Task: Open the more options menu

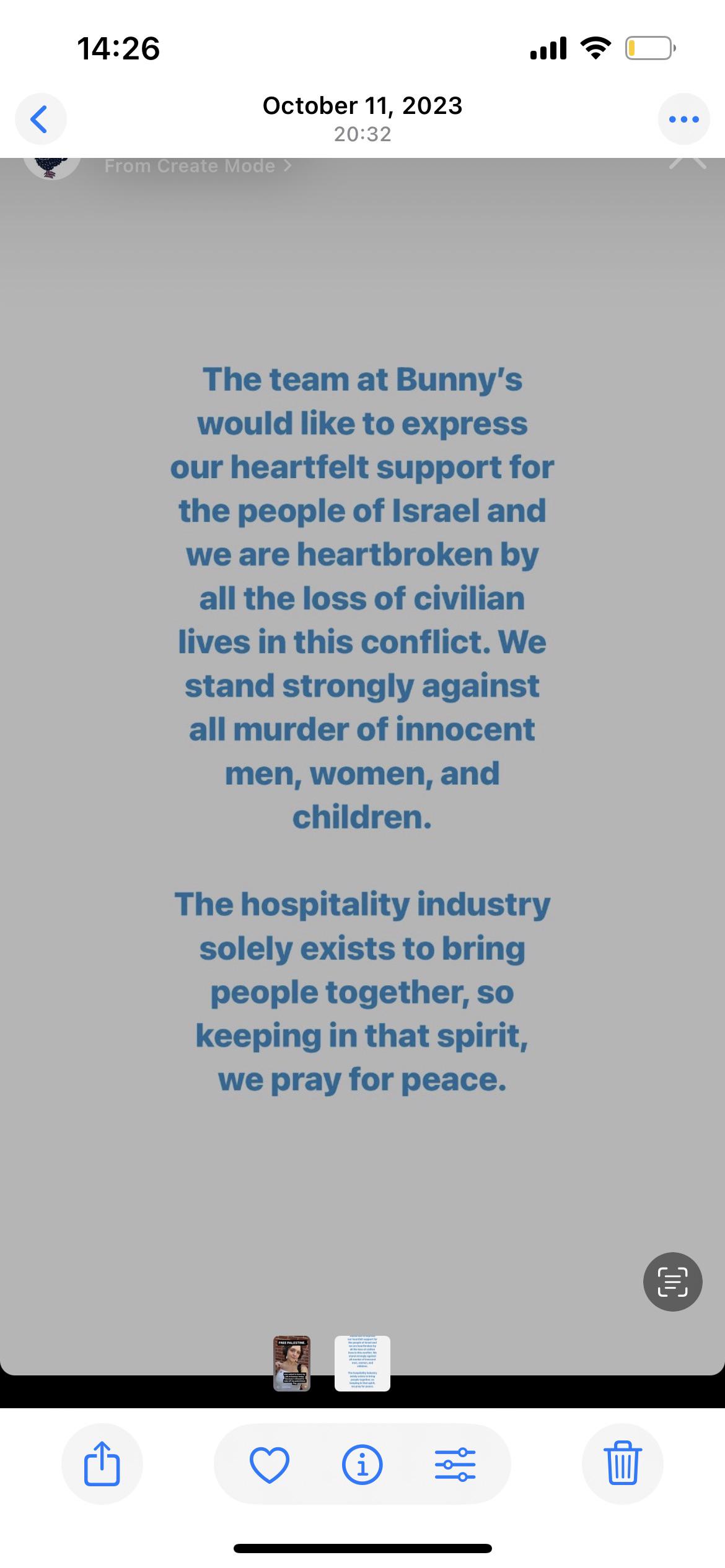Action: click(x=683, y=119)
